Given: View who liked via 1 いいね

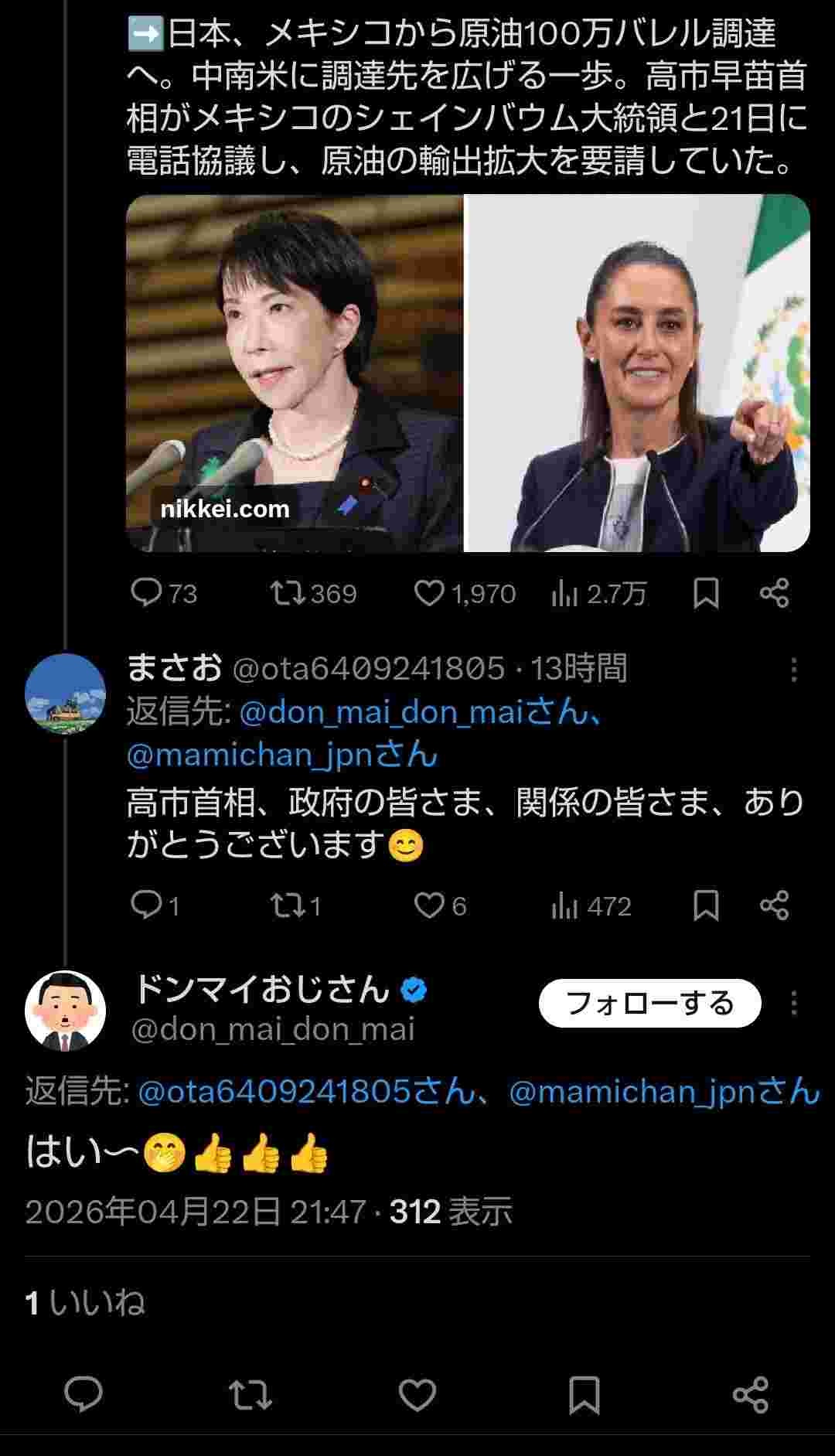Looking at the screenshot, I should coord(85,1303).
